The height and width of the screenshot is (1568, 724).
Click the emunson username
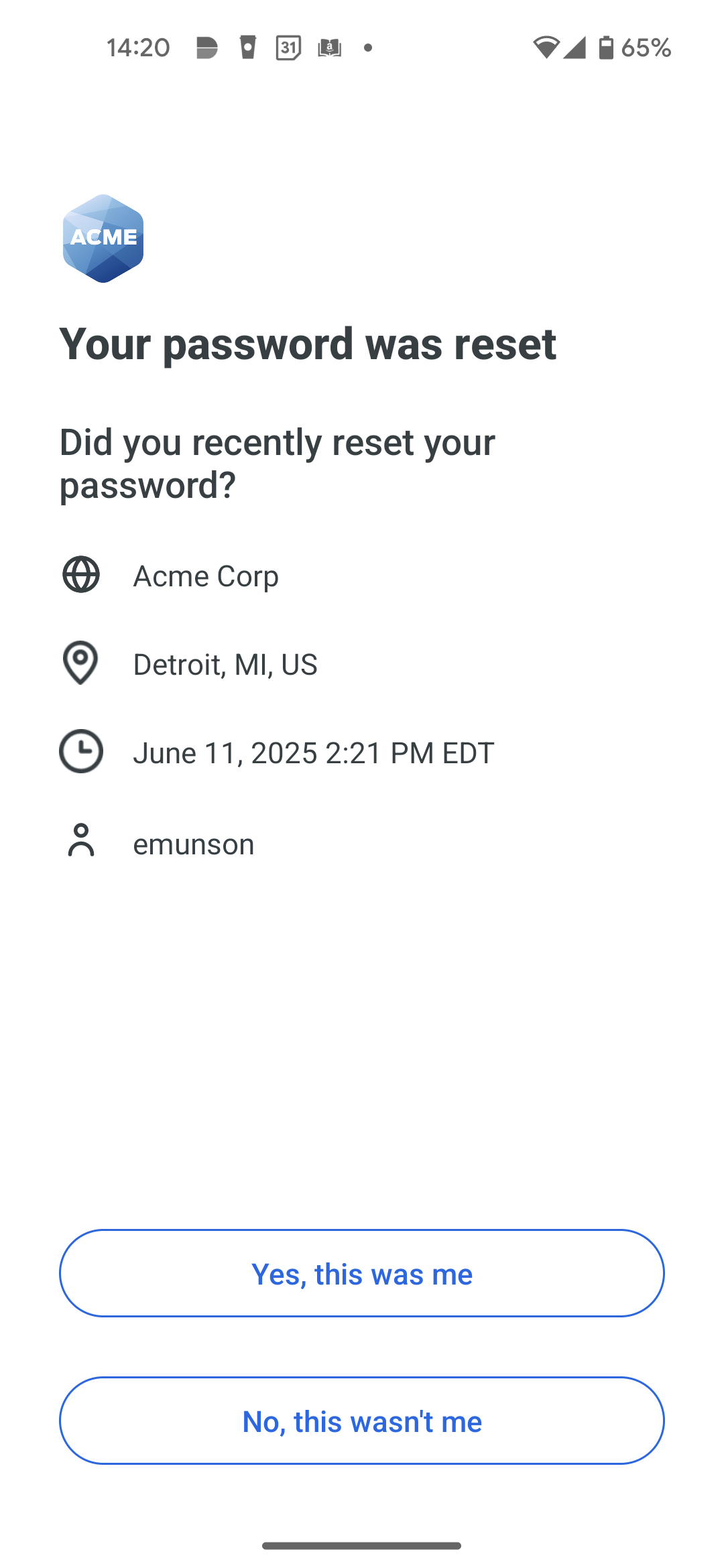click(193, 843)
